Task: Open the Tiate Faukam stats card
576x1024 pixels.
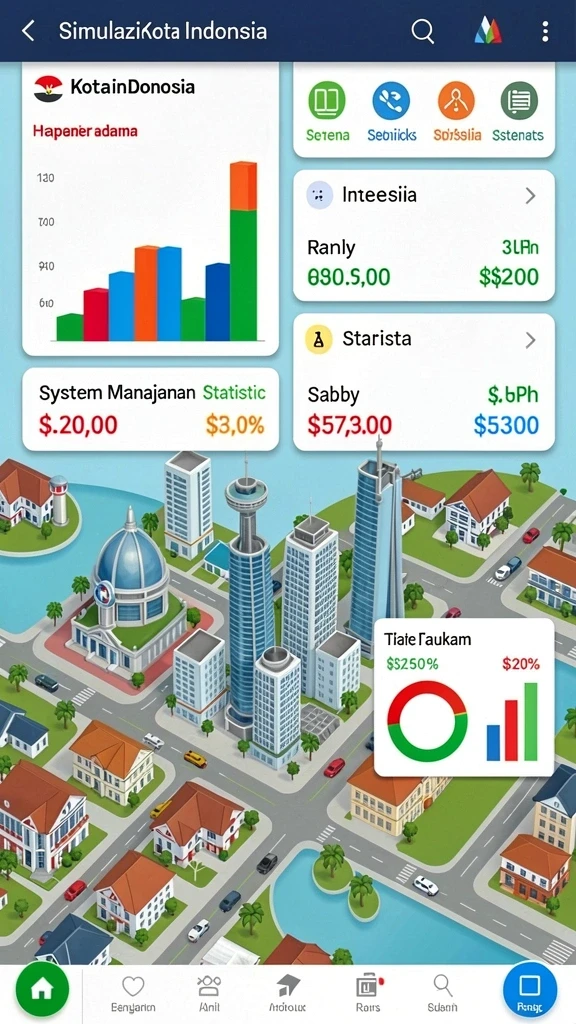Action: 464,697
